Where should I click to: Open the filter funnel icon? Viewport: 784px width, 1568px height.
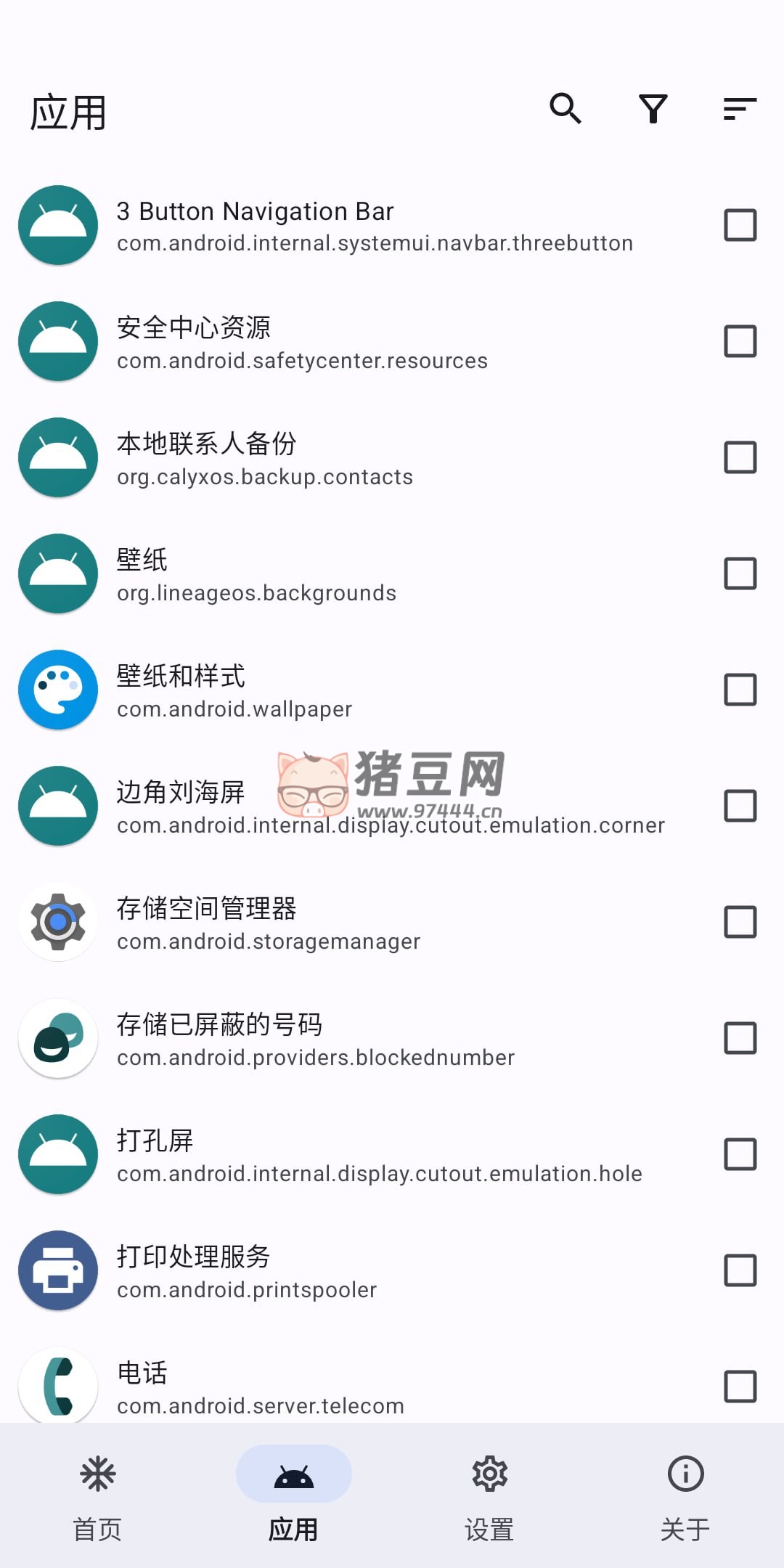point(653,109)
